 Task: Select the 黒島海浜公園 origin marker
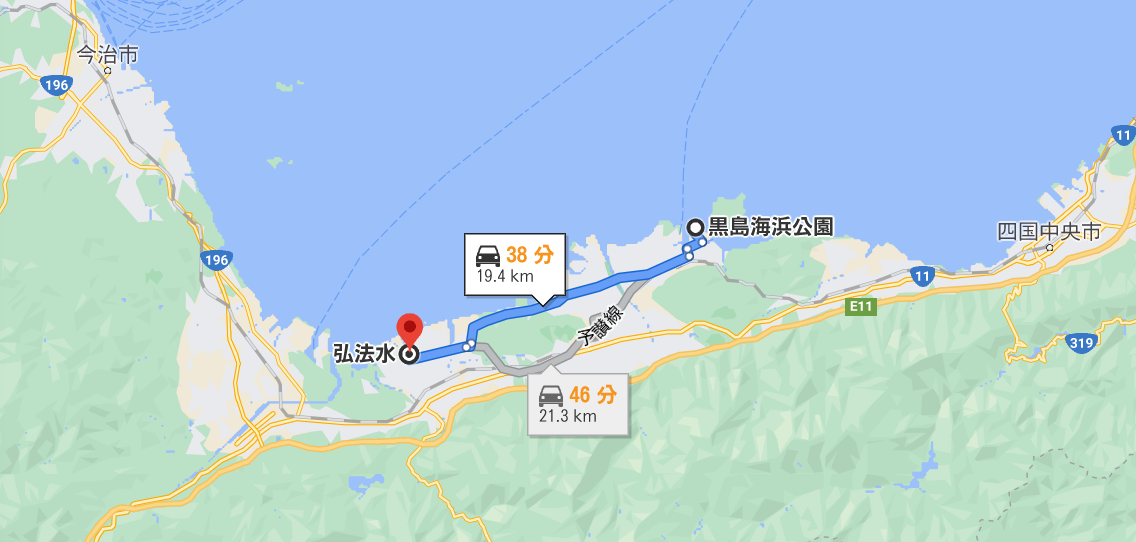(696, 227)
